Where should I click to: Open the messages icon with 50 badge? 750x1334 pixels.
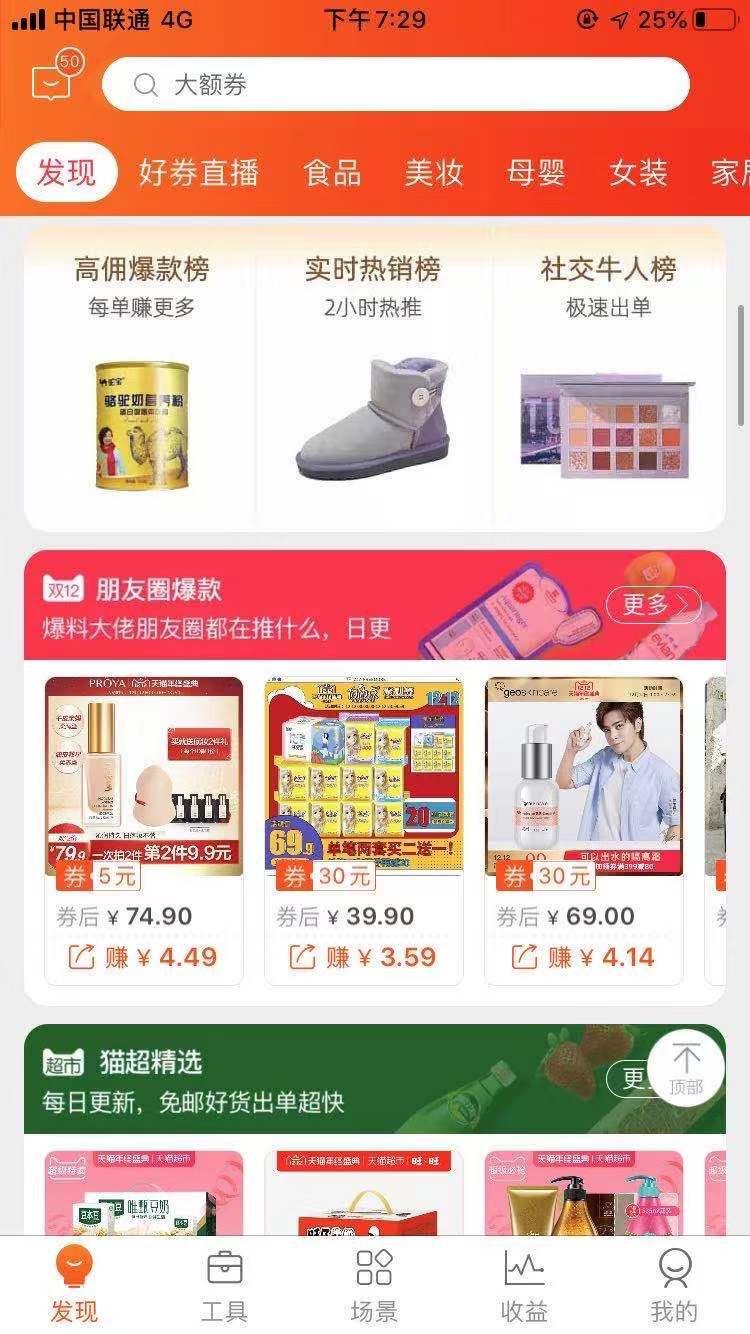pyautogui.click(x=53, y=81)
